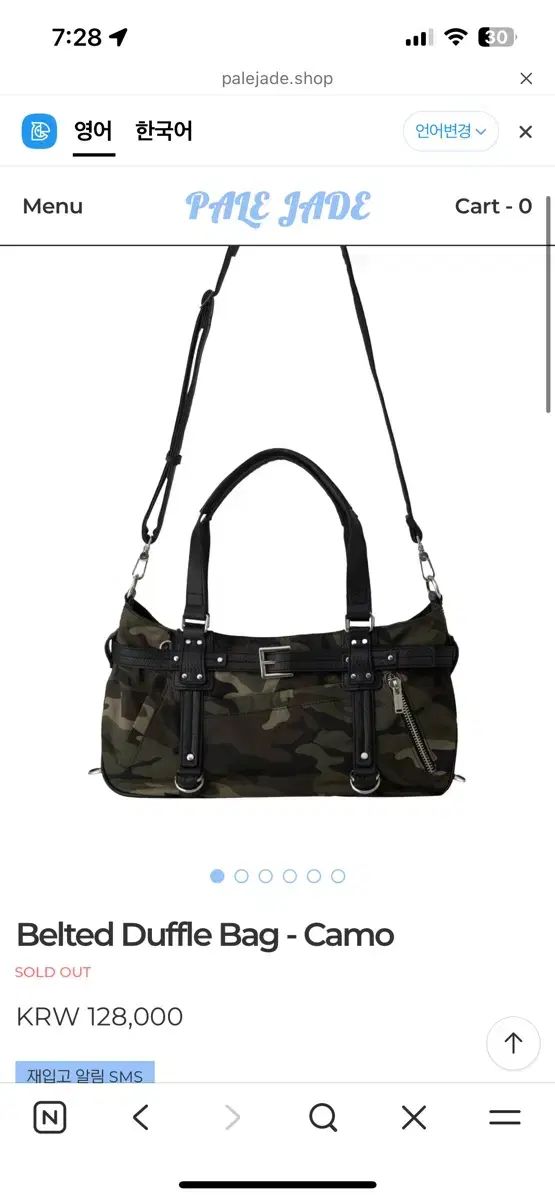This screenshot has height=1200, width=555.
Task: Close the palejade.shop in-app browser
Action: (526, 78)
